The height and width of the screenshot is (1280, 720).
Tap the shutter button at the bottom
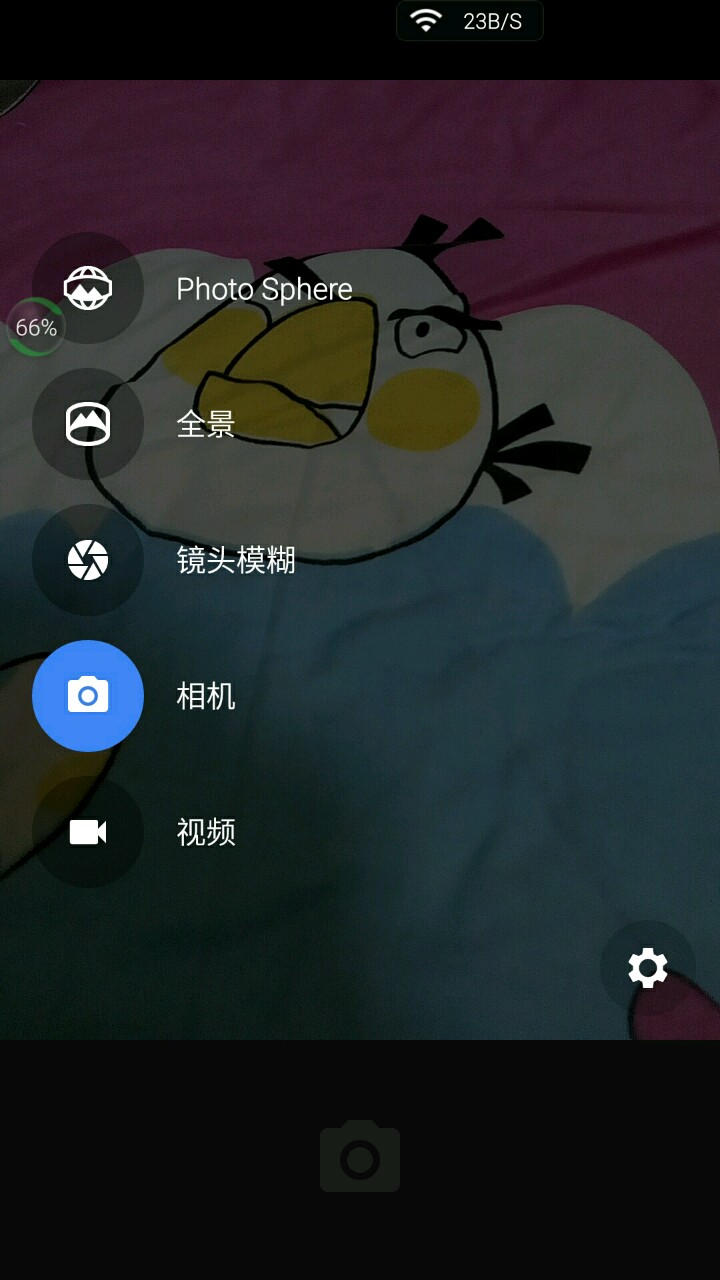tap(360, 1158)
